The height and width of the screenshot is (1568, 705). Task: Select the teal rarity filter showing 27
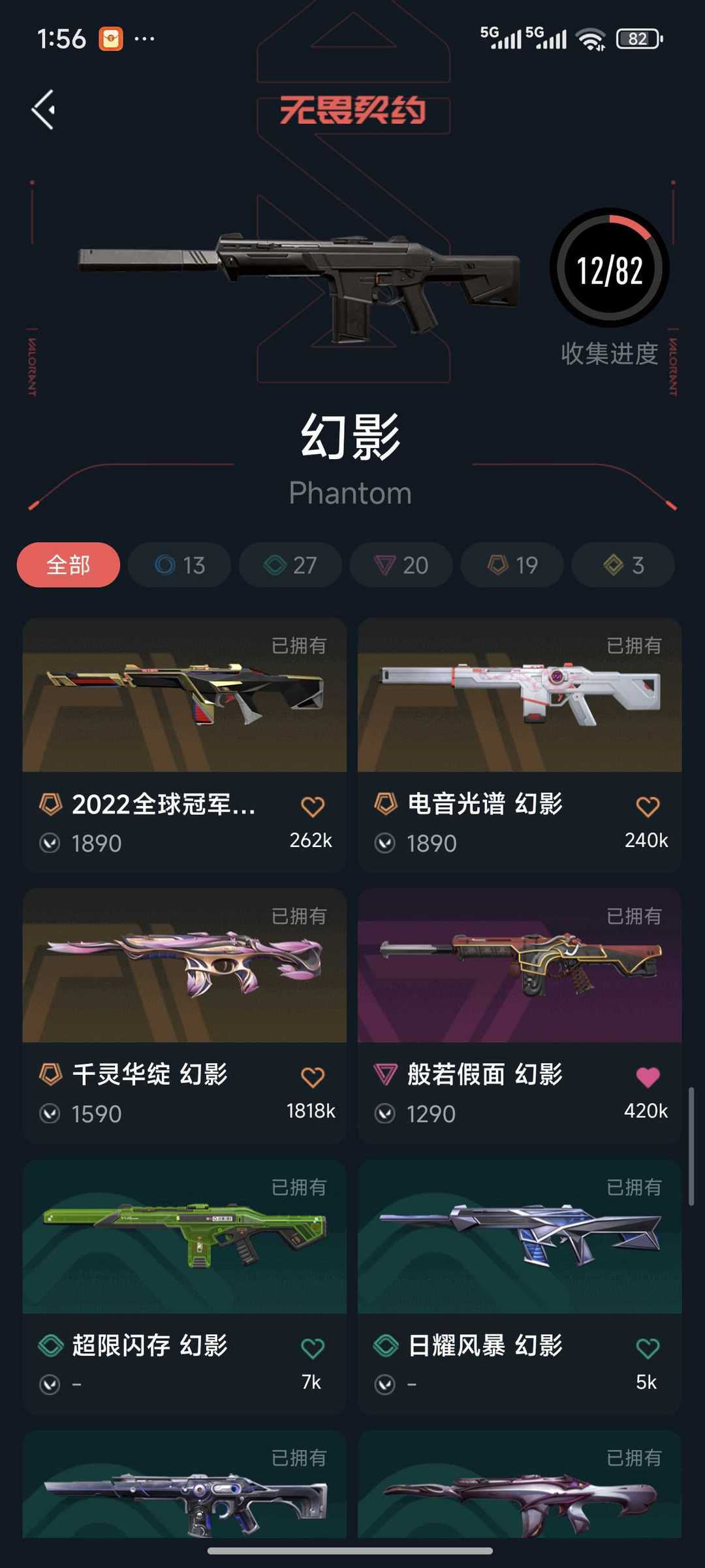[x=289, y=565]
